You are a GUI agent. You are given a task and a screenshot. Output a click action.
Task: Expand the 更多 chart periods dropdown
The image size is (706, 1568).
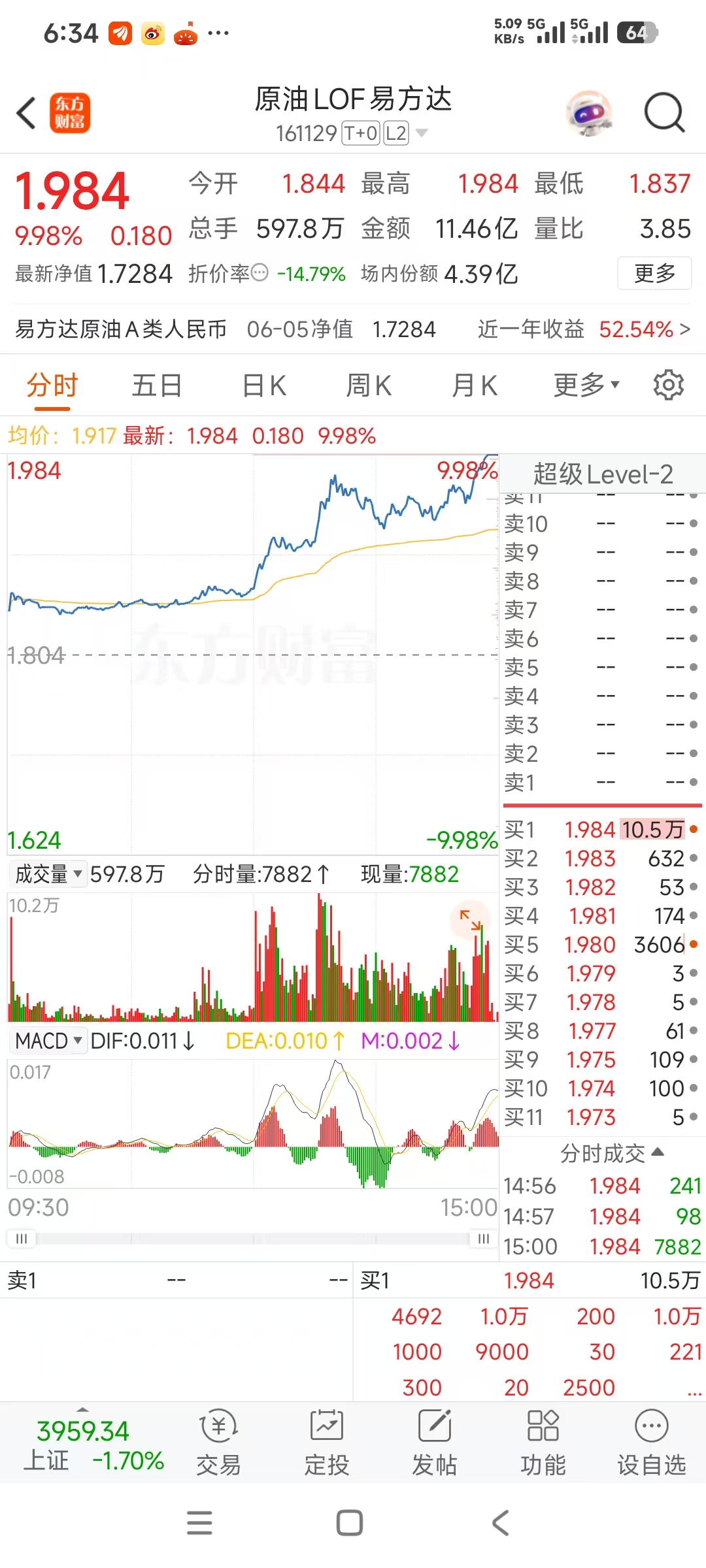coord(586,385)
